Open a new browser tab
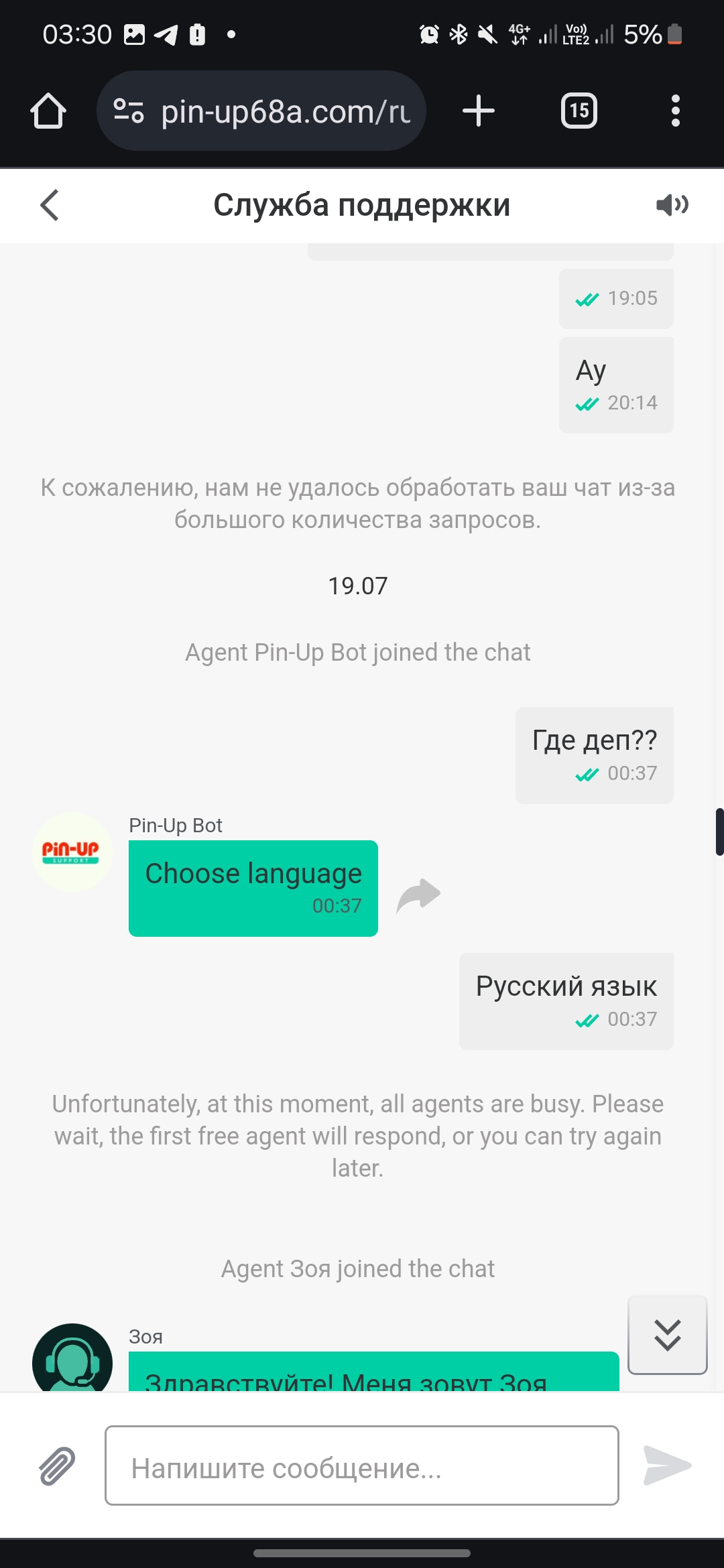The image size is (724, 1568). (x=479, y=111)
